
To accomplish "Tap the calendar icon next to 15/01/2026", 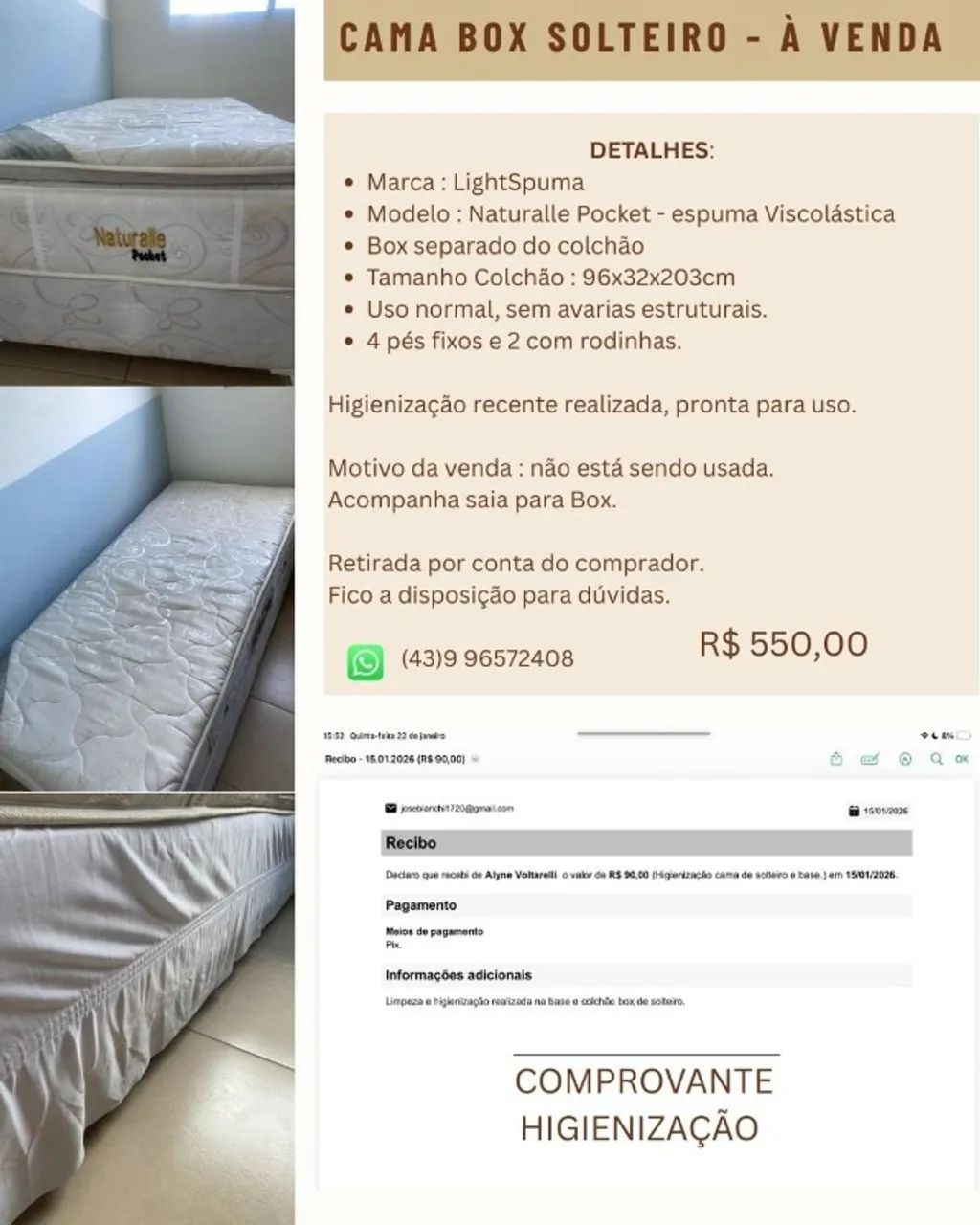I will (855, 809).
